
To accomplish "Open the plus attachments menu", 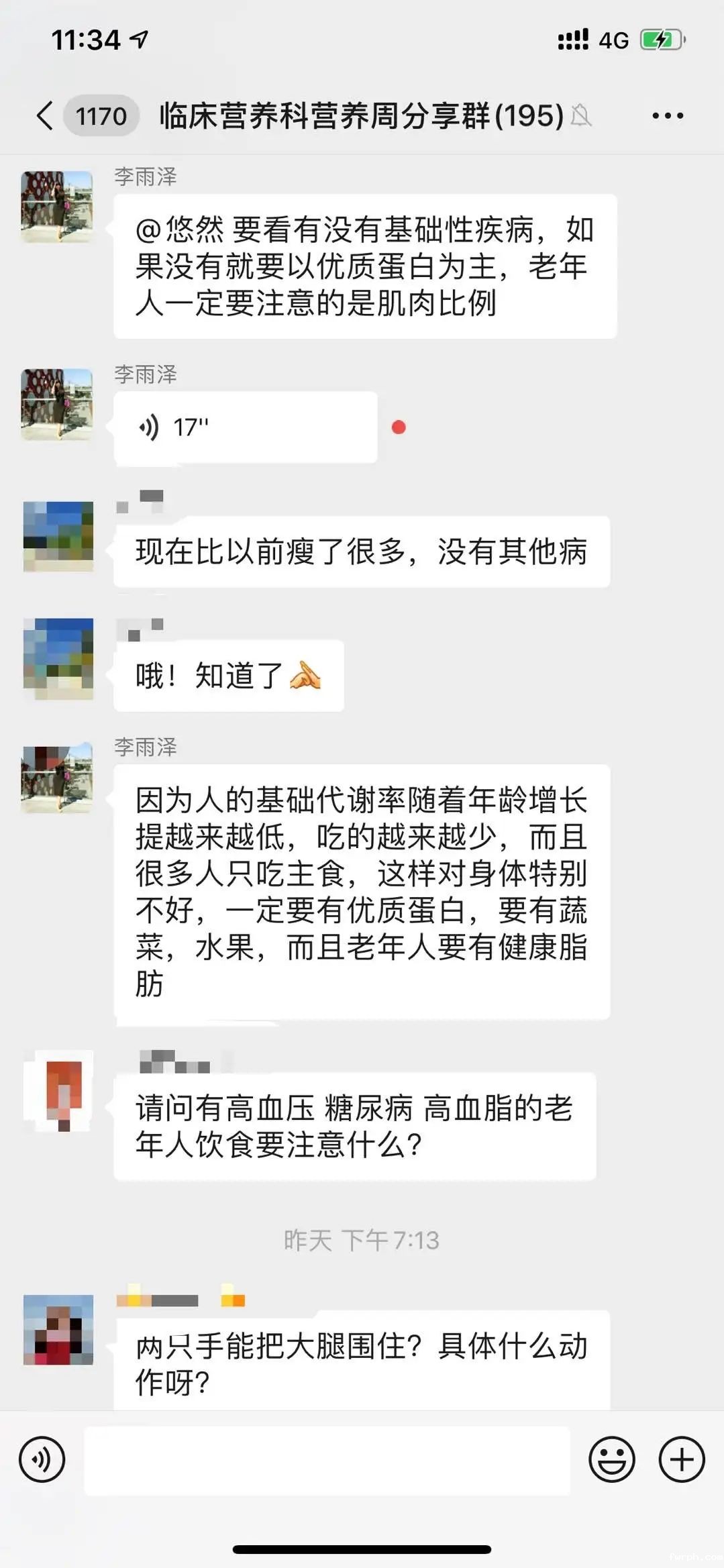I will point(682,1459).
